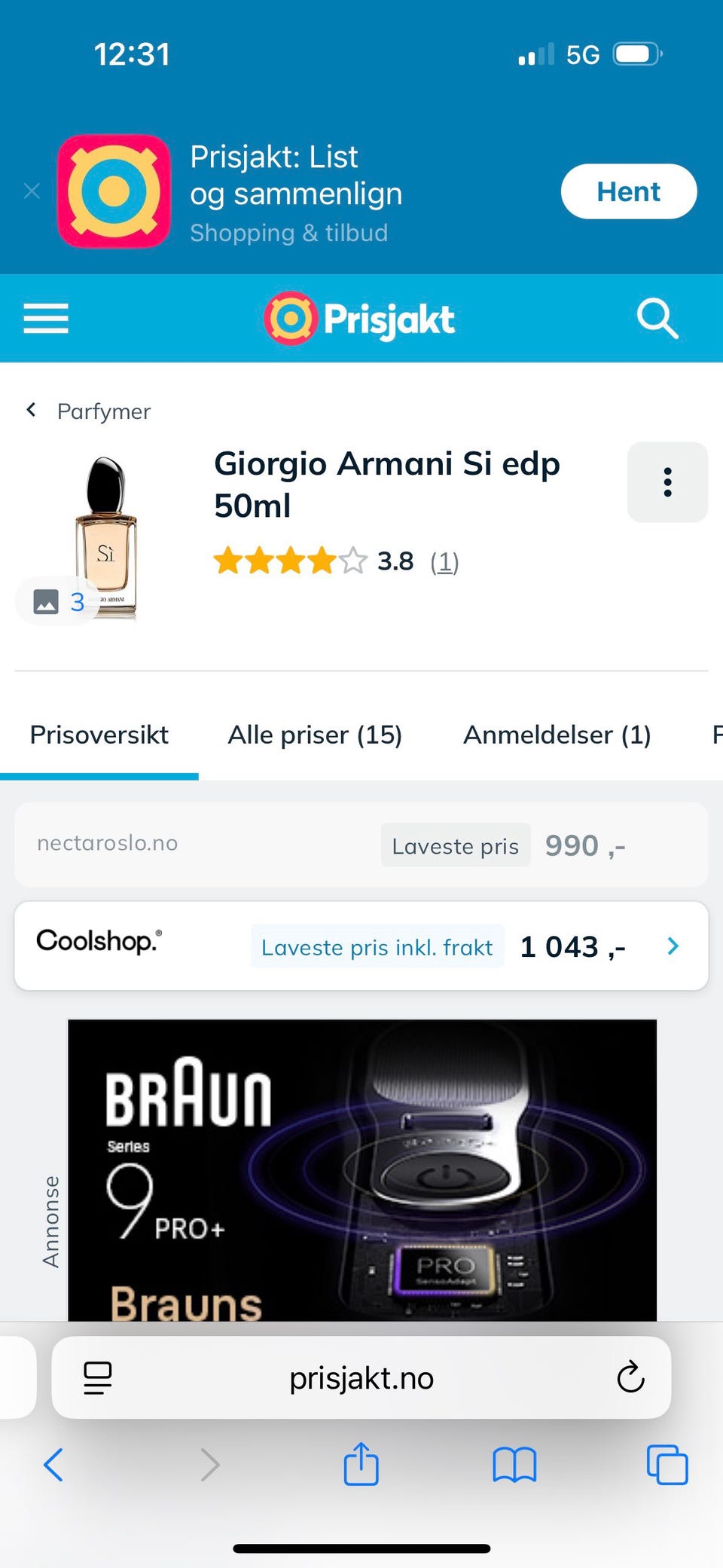Go back to the previous page
The height and width of the screenshot is (1568, 723).
pyautogui.click(x=53, y=1465)
